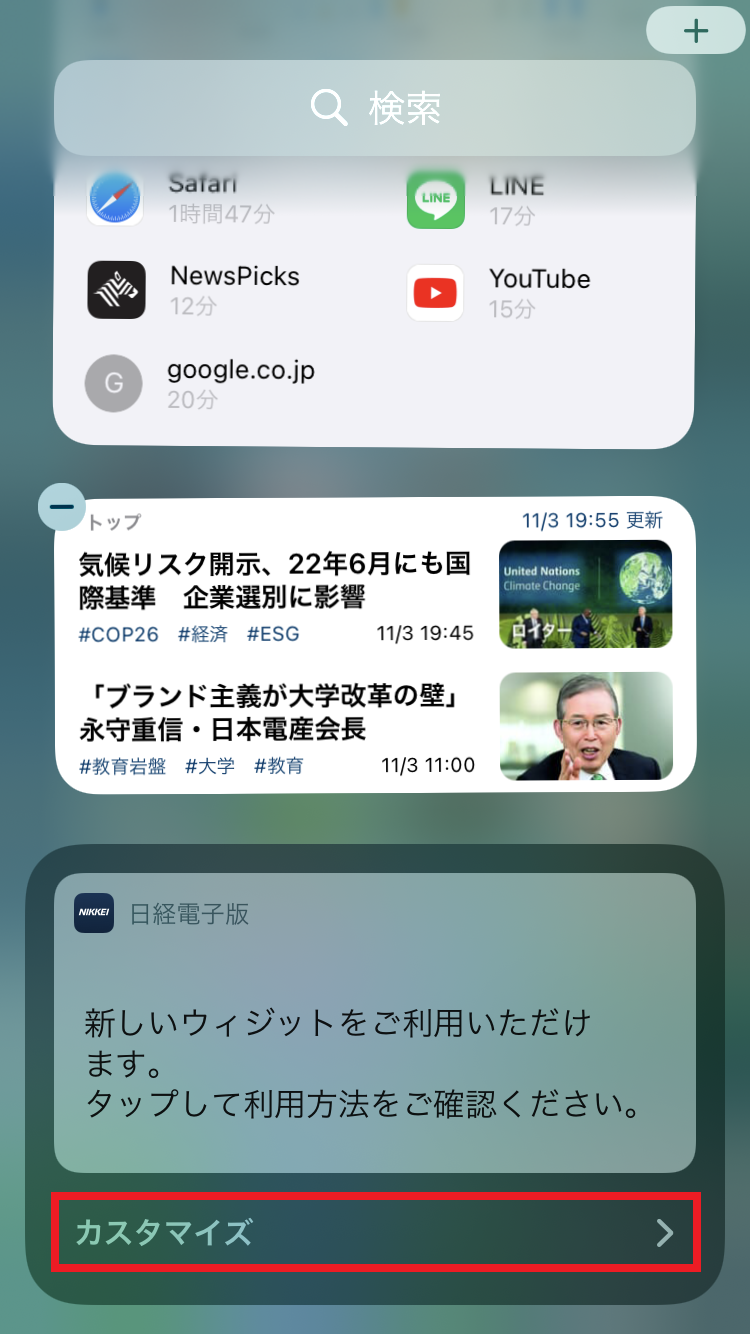Select the google.co.jp screen time entry

click(x=200, y=384)
